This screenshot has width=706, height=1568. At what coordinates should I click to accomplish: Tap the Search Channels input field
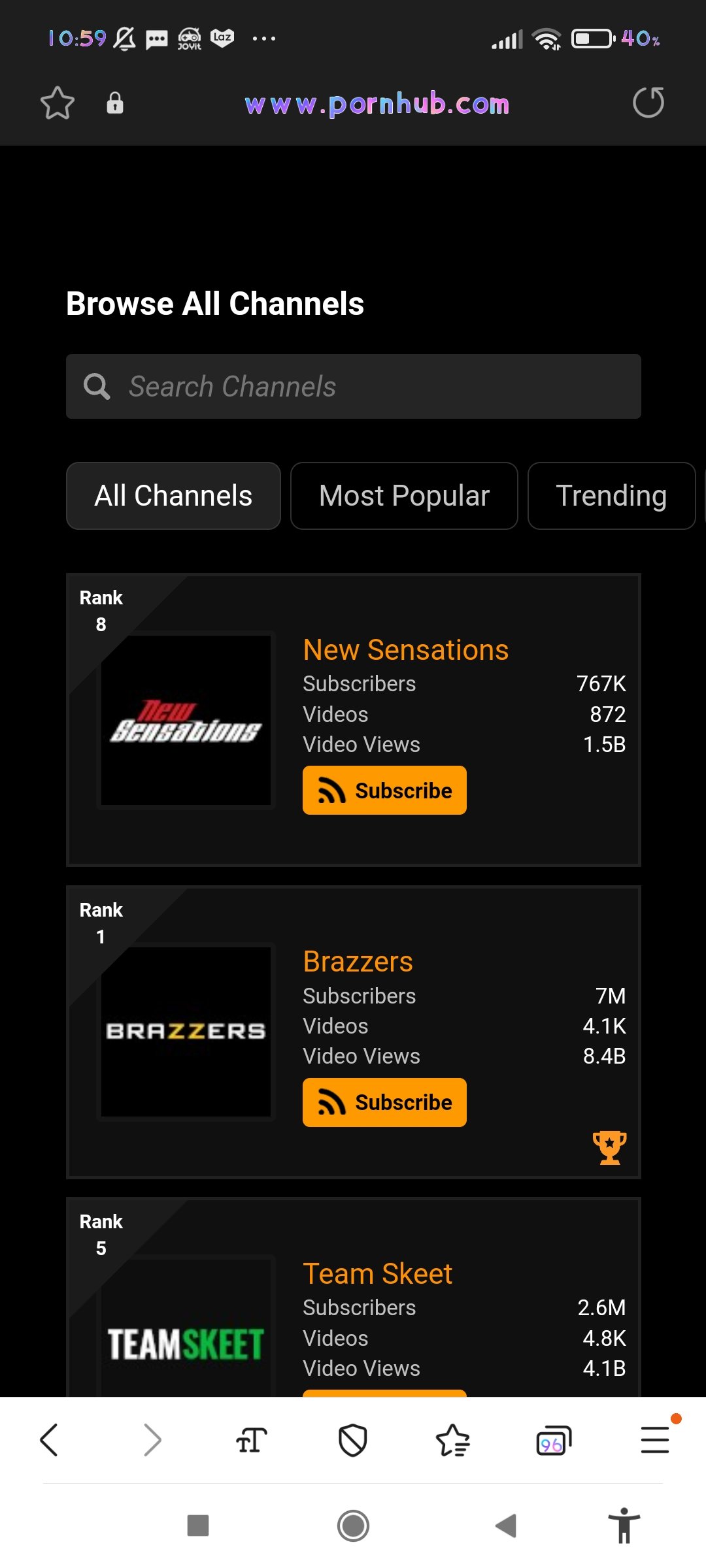(353, 386)
